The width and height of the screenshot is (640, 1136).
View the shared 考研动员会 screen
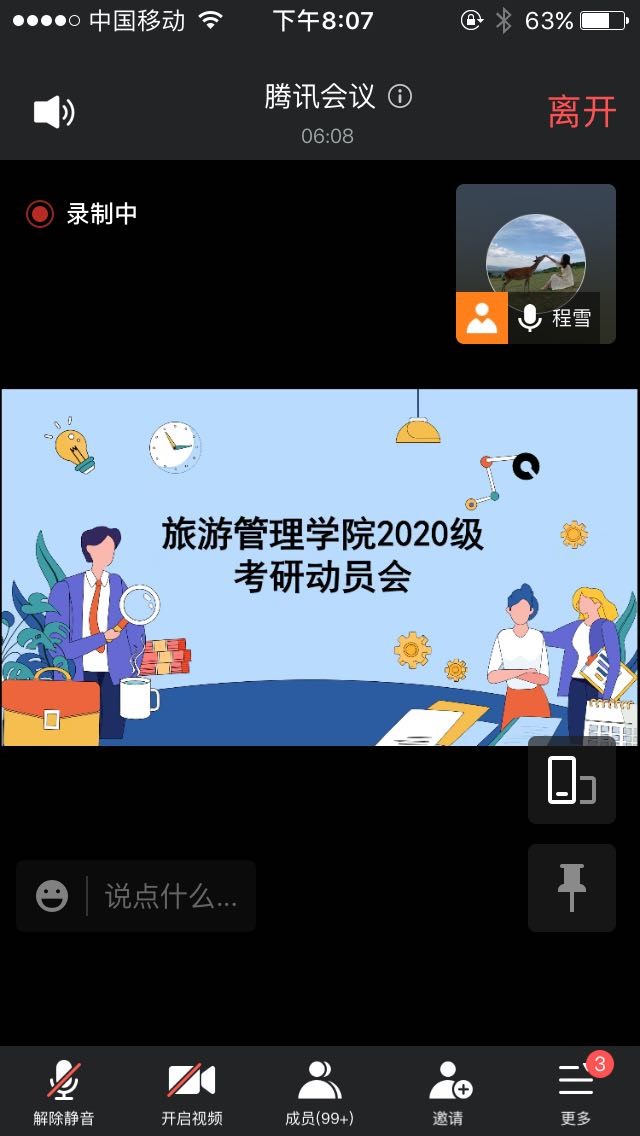click(x=320, y=567)
